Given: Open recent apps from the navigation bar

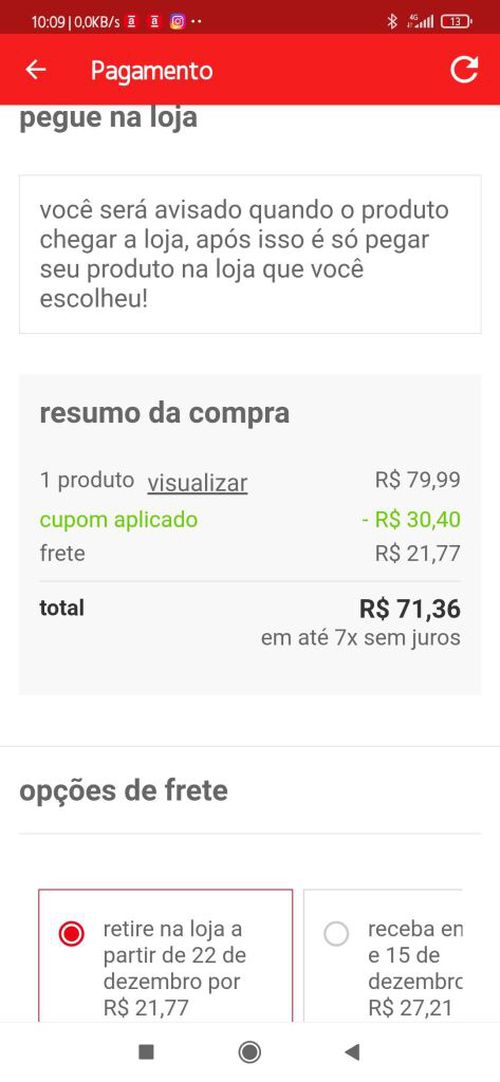Looking at the screenshot, I should pos(146,1052).
